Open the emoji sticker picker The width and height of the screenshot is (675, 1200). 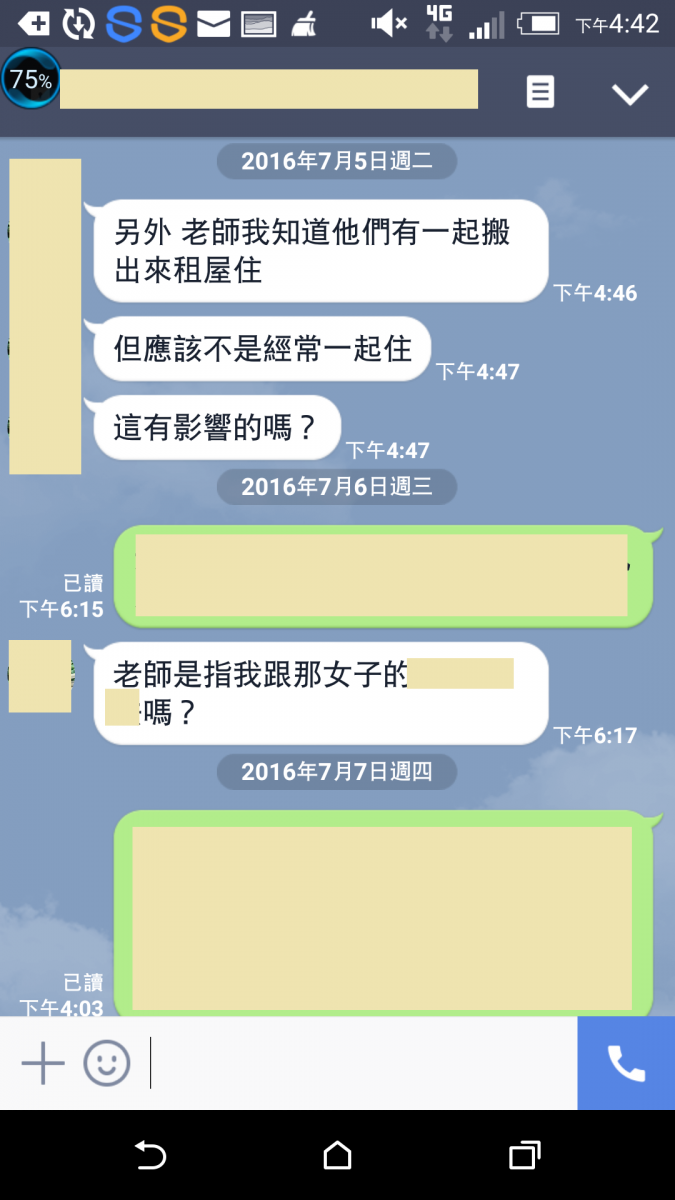pyautogui.click(x=107, y=1063)
